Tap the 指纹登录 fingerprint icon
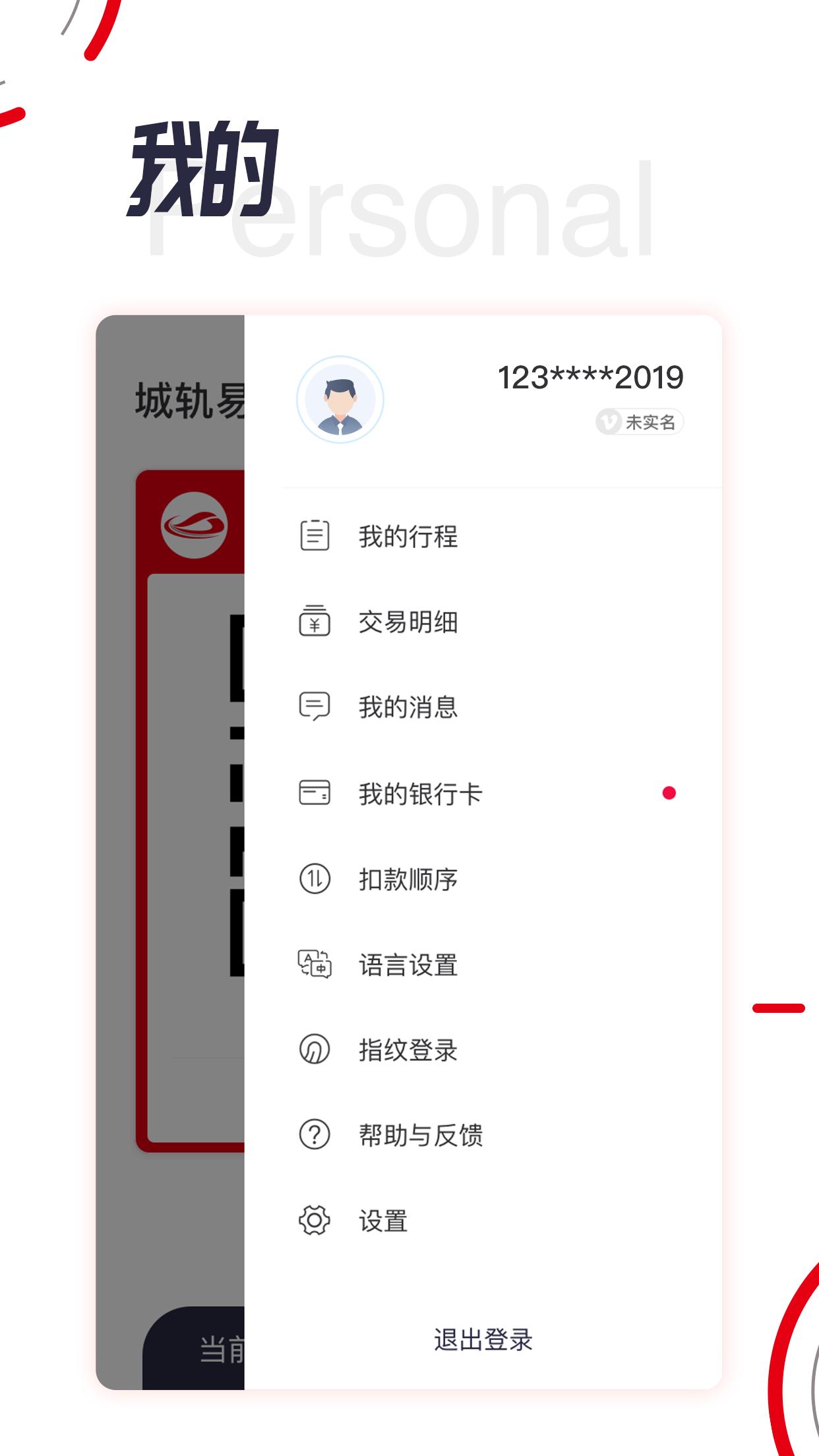Screen dimensions: 819x1456 point(315,1051)
